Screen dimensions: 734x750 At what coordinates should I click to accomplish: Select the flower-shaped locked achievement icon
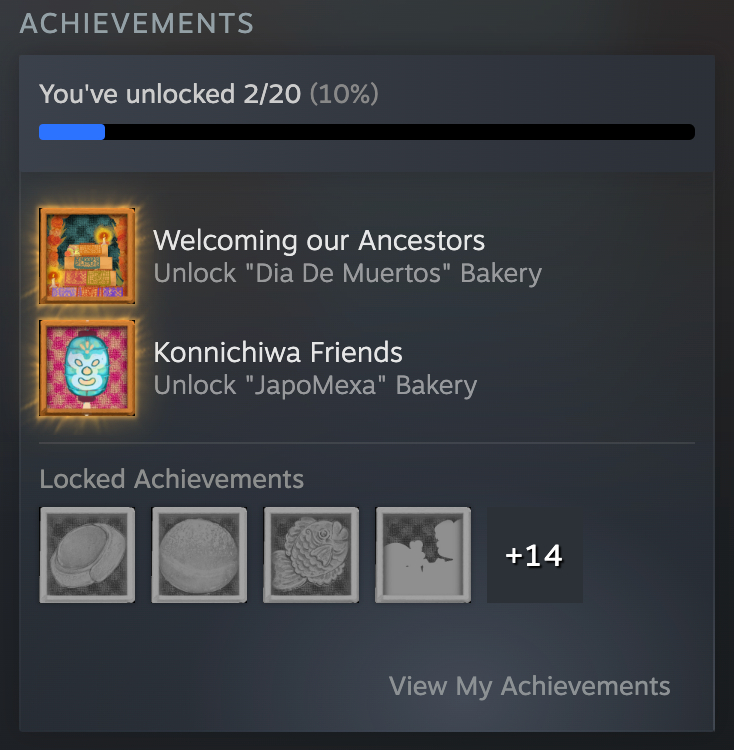click(311, 555)
